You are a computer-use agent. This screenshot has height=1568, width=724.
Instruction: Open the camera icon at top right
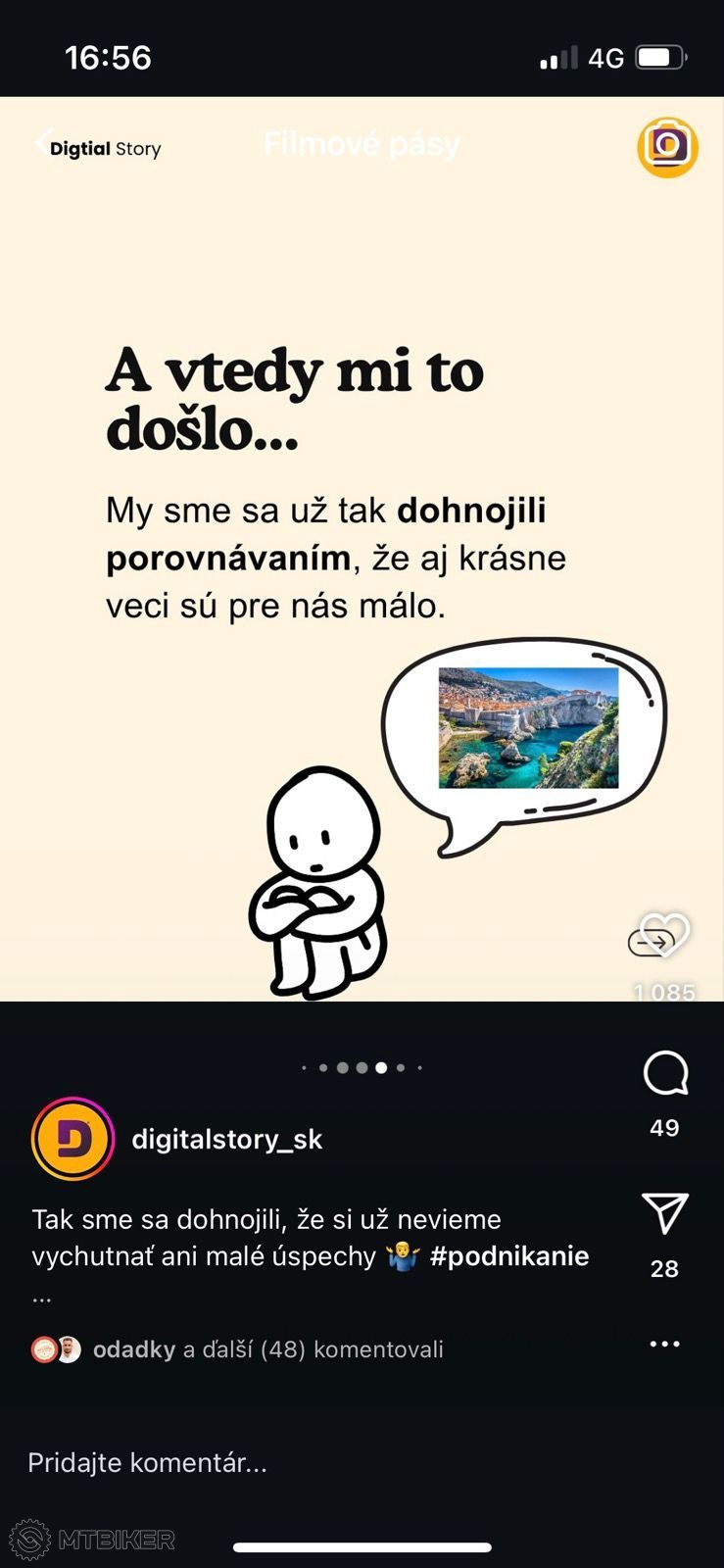(x=667, y=147)
